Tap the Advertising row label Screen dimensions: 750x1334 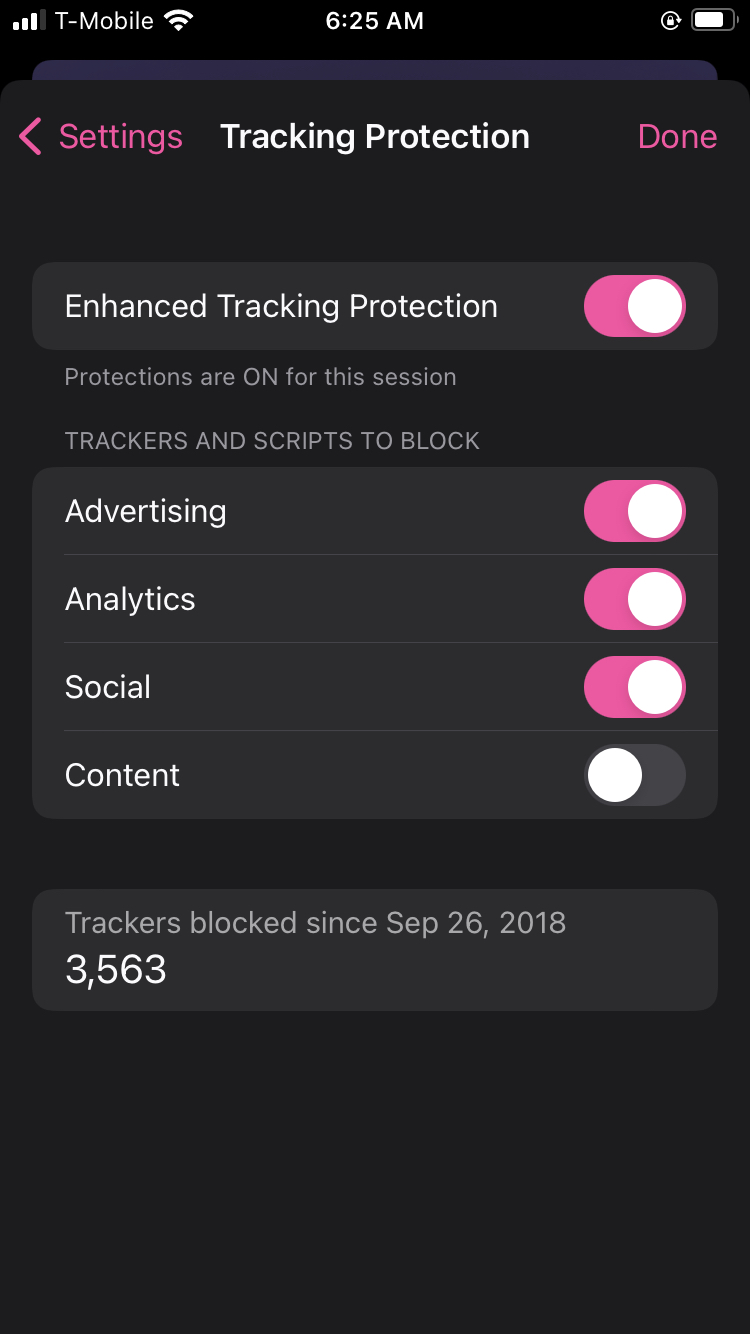click(145, 511)
